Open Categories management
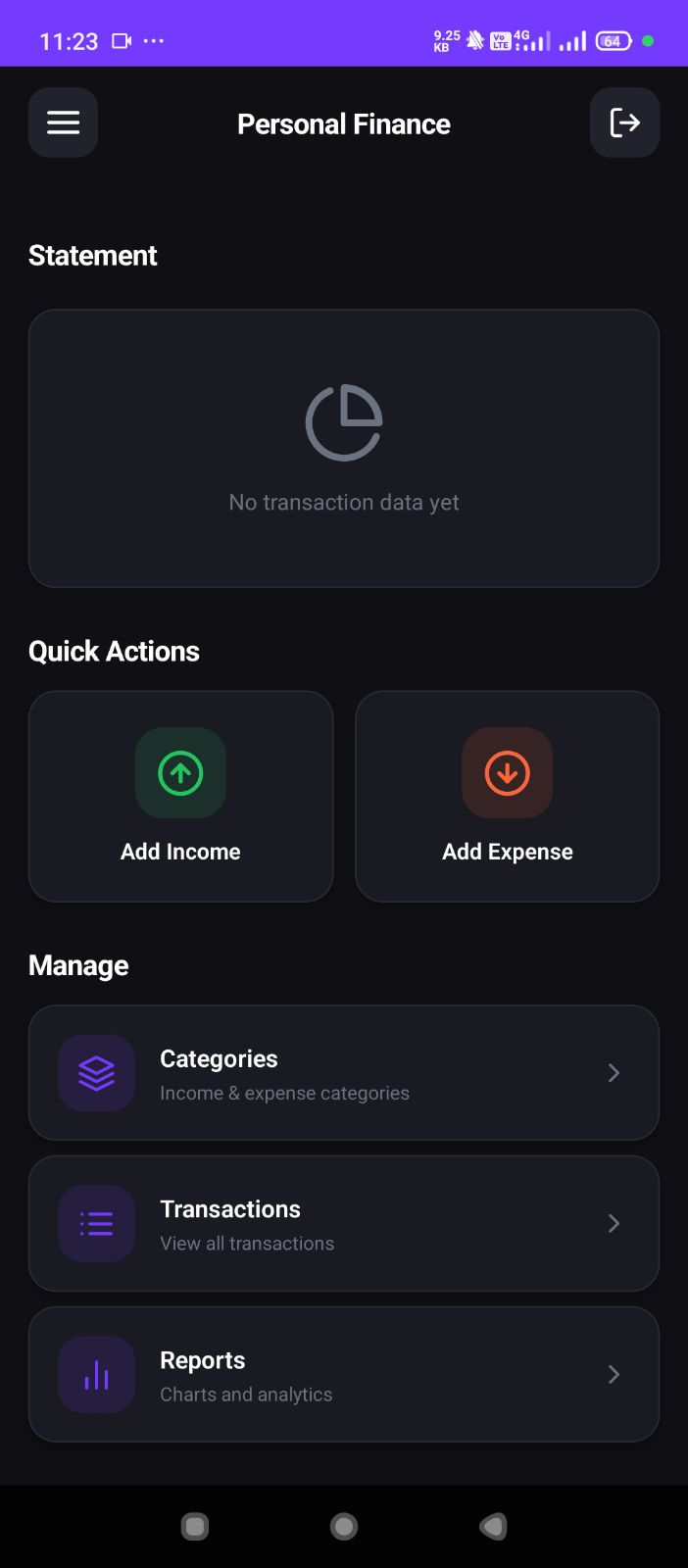Viewport: 688px width, 1568px height. pyautogui.click(x=344, y=1073)
